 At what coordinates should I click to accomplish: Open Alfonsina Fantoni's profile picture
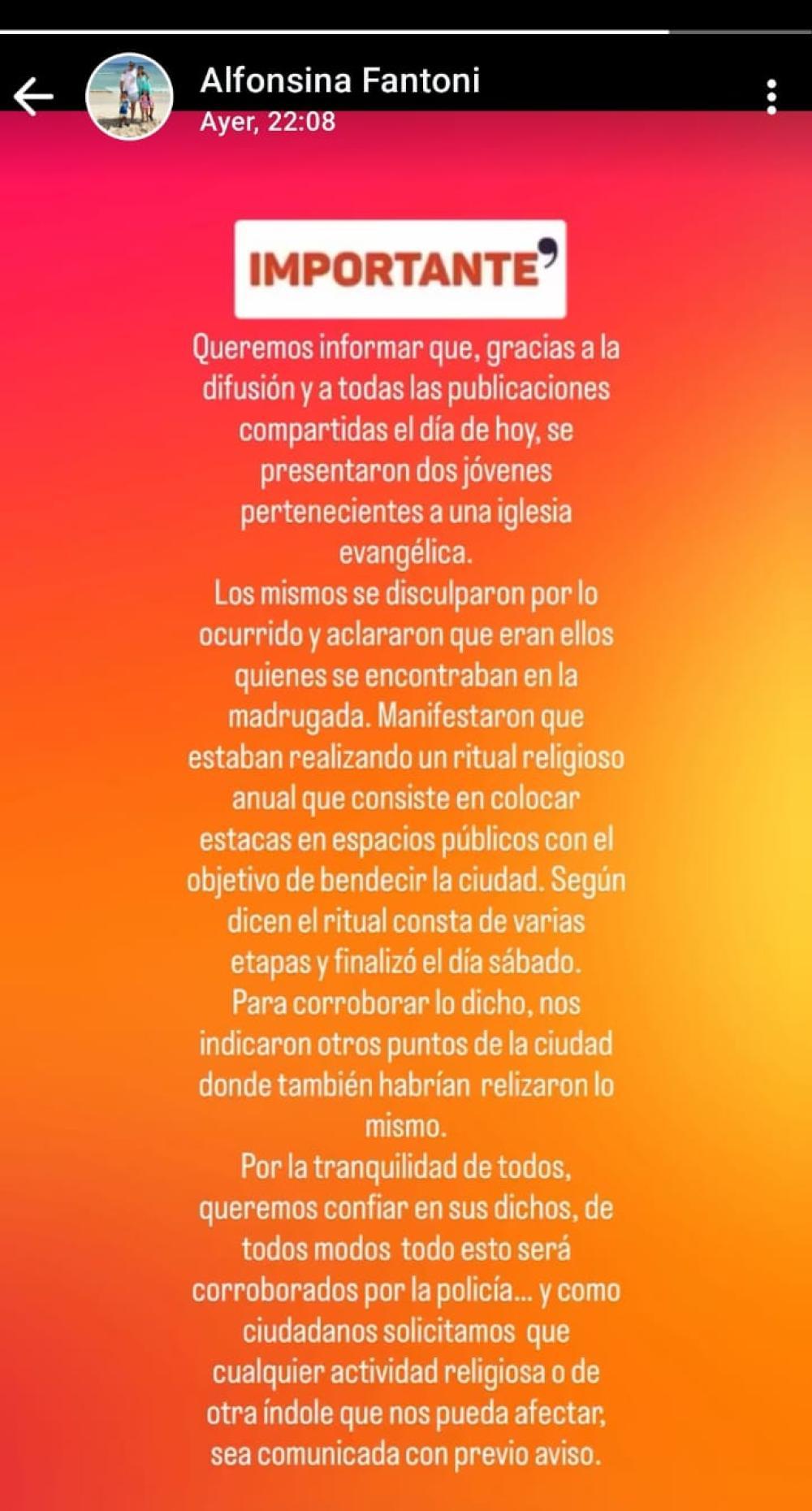click(x=130, y=97)
